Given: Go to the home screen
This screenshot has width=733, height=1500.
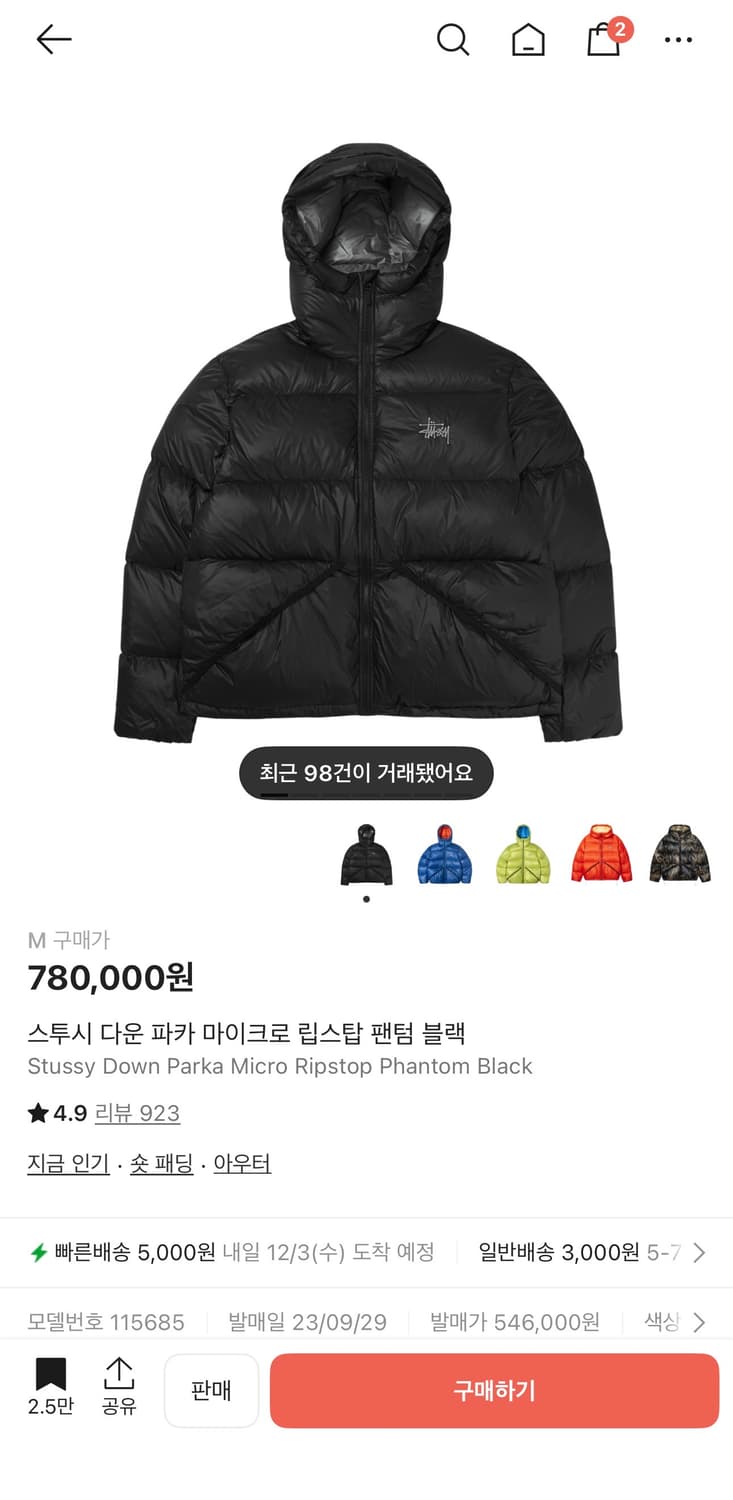Looking at the screenshot, I should click(529, 39).
